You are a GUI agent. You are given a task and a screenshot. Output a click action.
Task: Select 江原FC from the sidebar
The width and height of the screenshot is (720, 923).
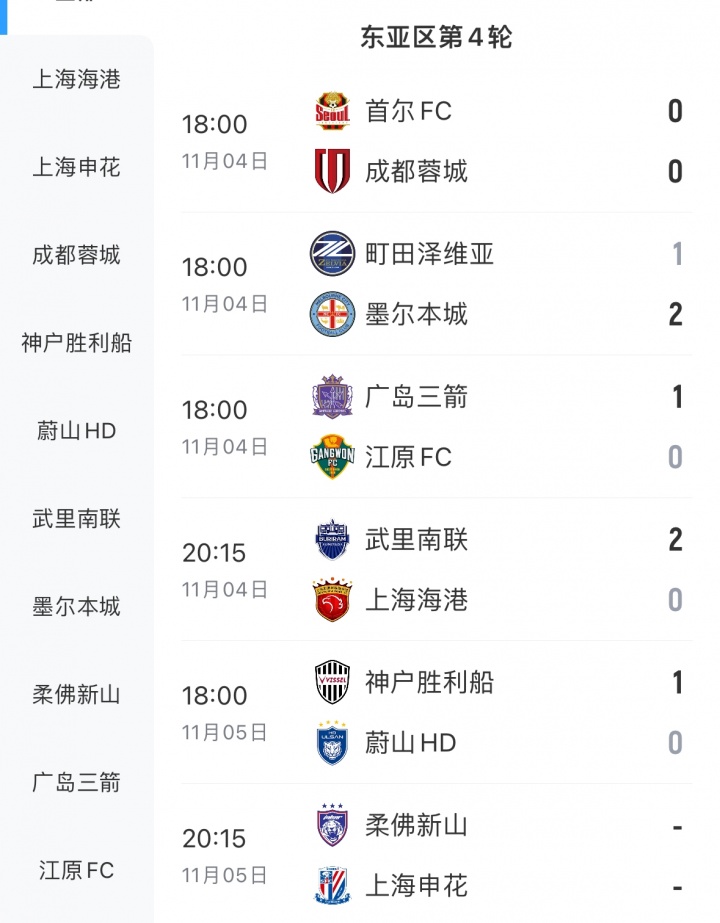click(76, 870)
